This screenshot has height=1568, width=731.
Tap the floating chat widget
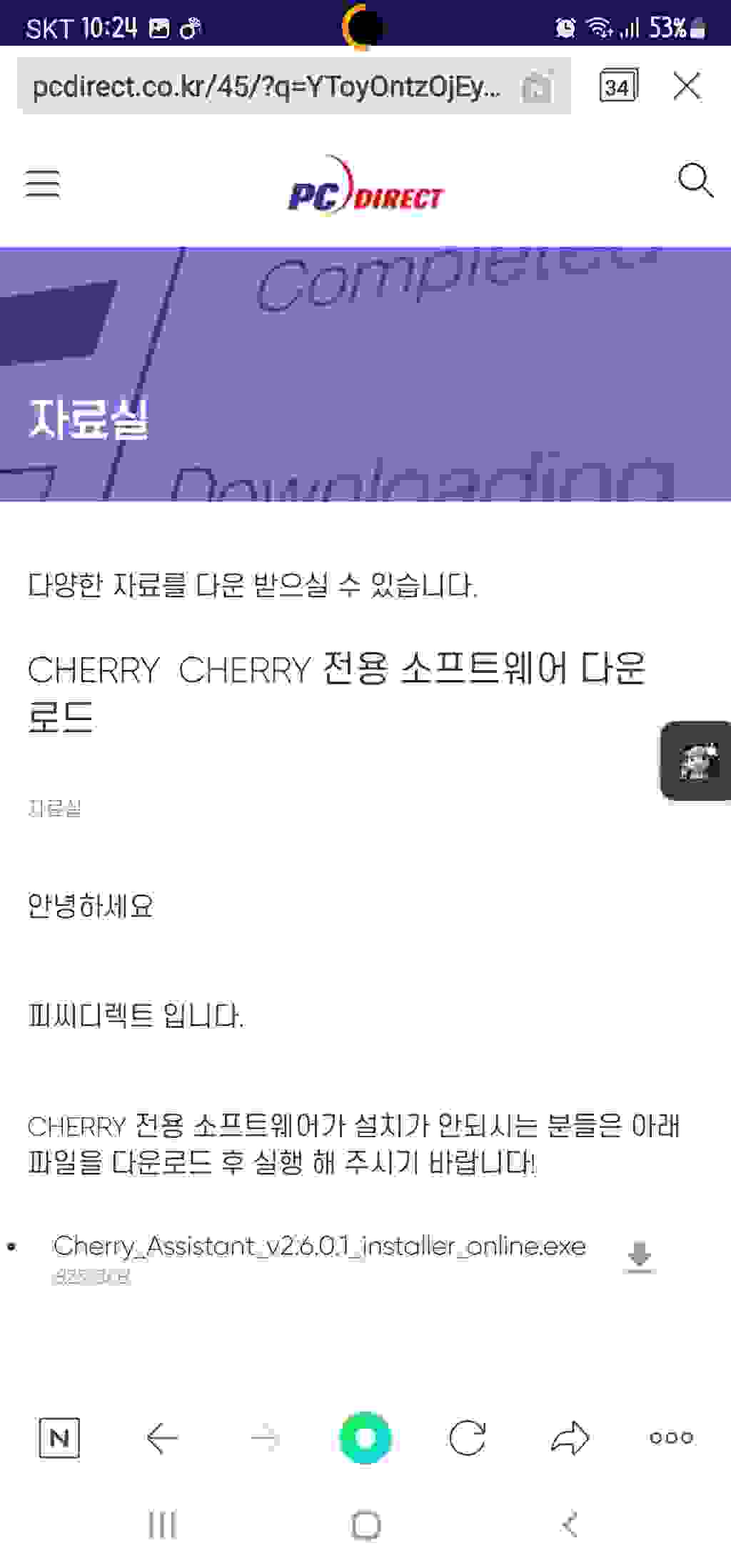[x=696, y=760]
